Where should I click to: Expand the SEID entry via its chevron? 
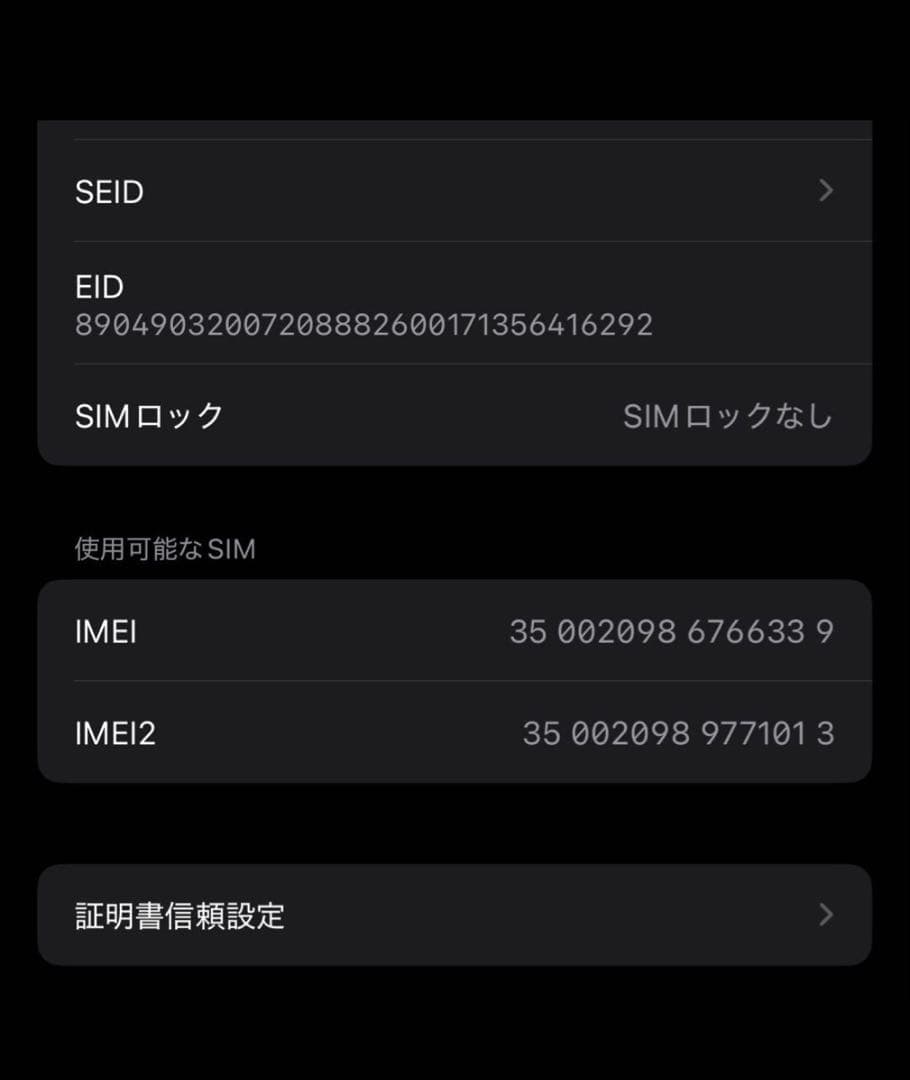(826, 191)
